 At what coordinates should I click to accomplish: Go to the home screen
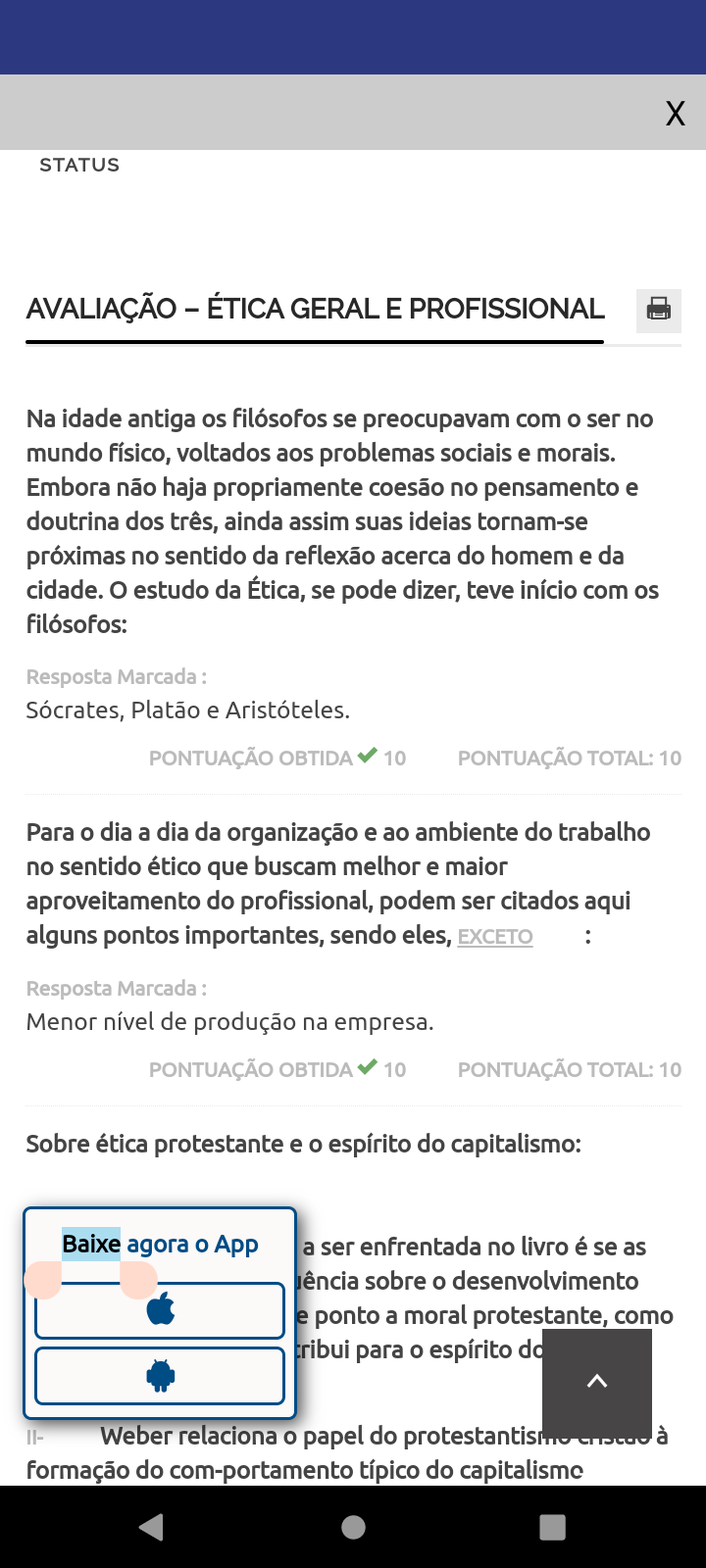click(x=353, y=1527)
